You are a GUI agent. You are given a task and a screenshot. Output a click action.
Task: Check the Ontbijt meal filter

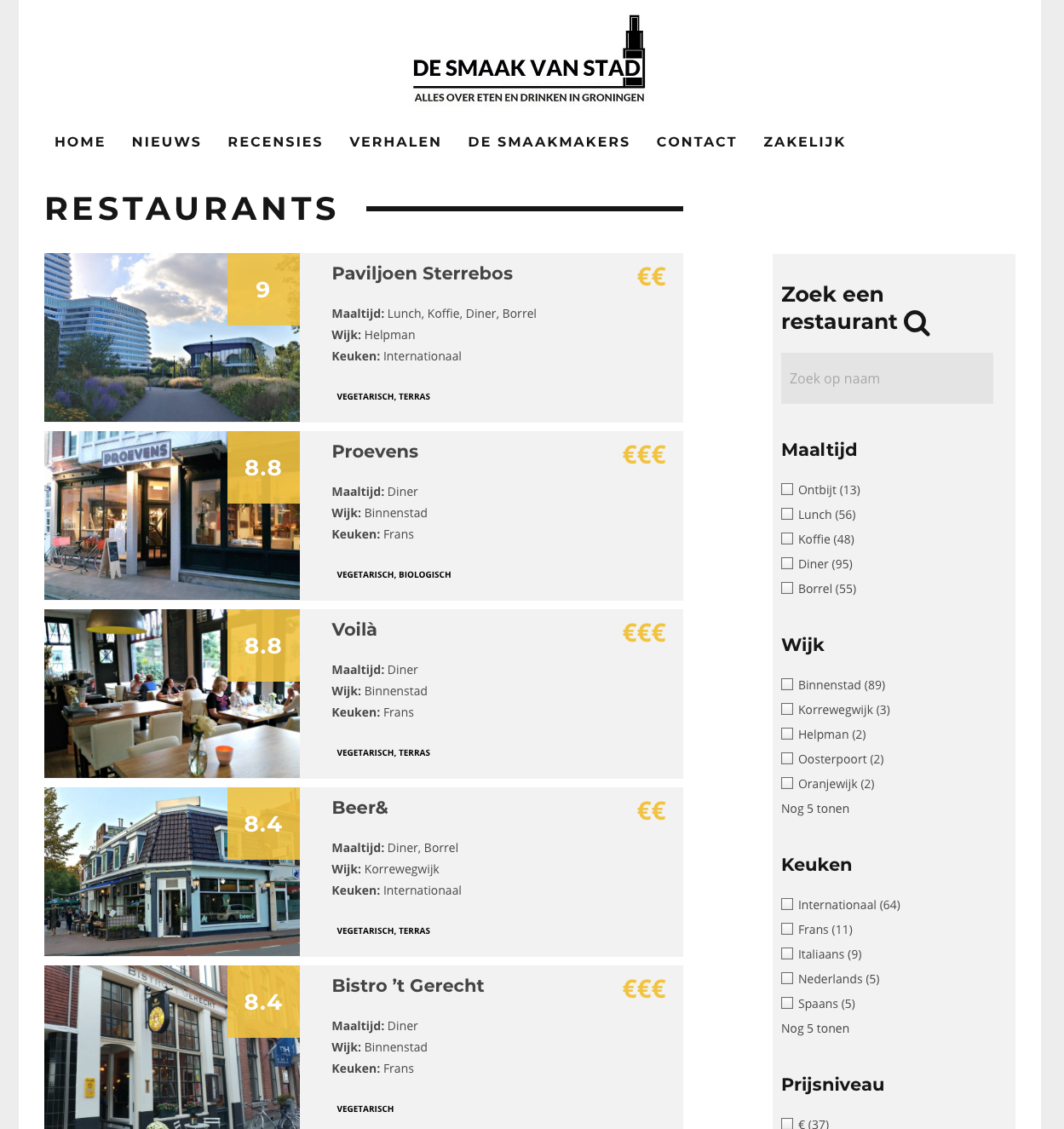pos(787,489)
